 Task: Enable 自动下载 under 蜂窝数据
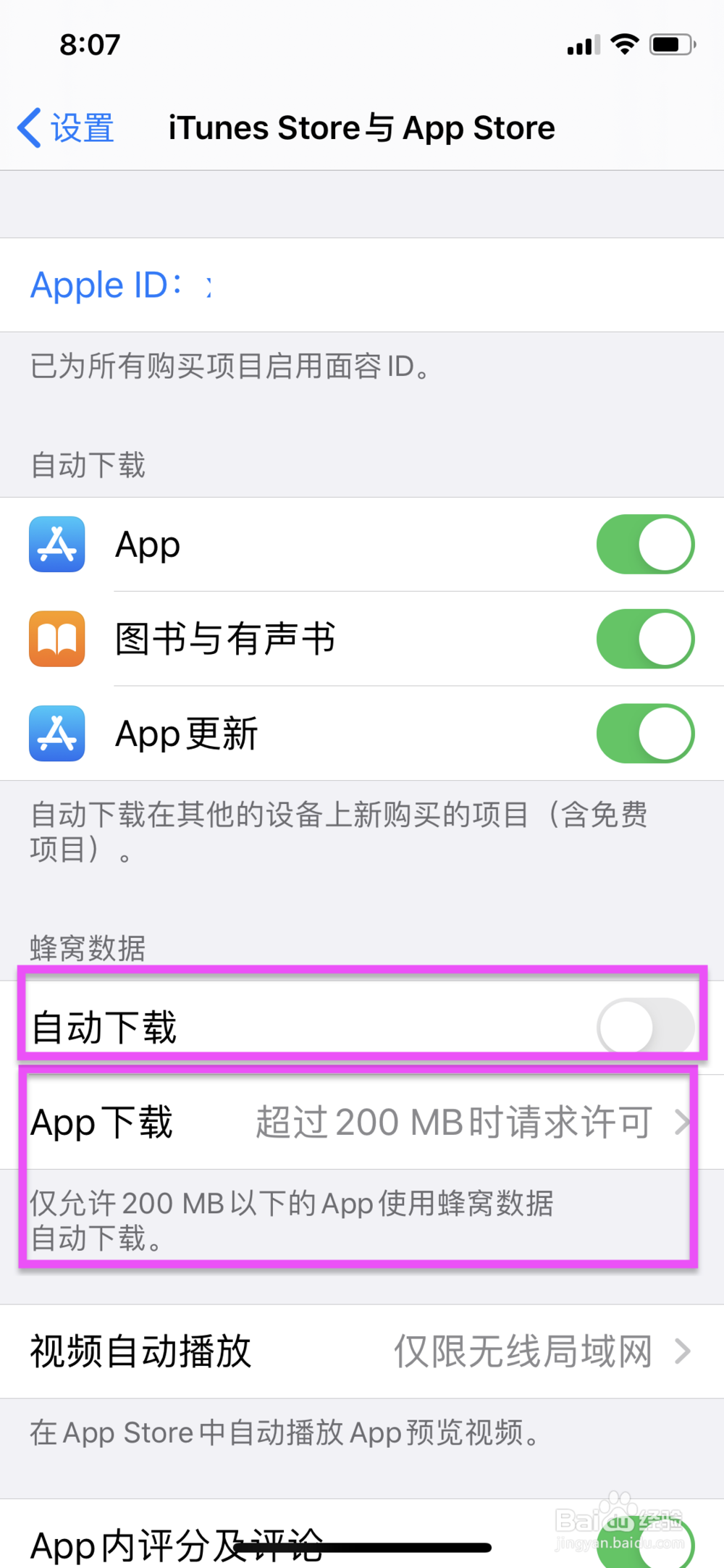(645, 1026)
